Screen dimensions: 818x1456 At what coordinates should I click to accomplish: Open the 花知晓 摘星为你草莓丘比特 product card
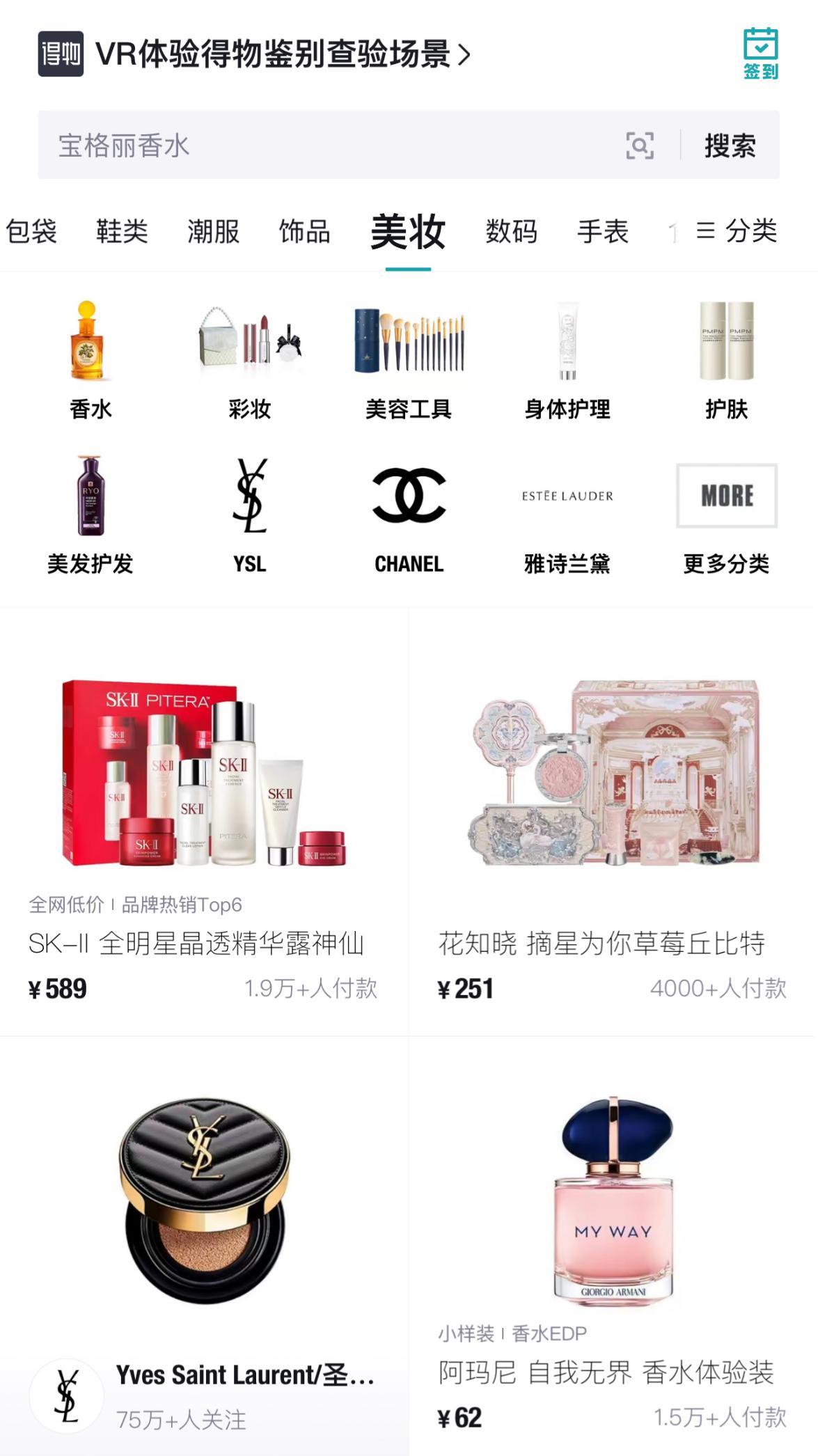613,822
